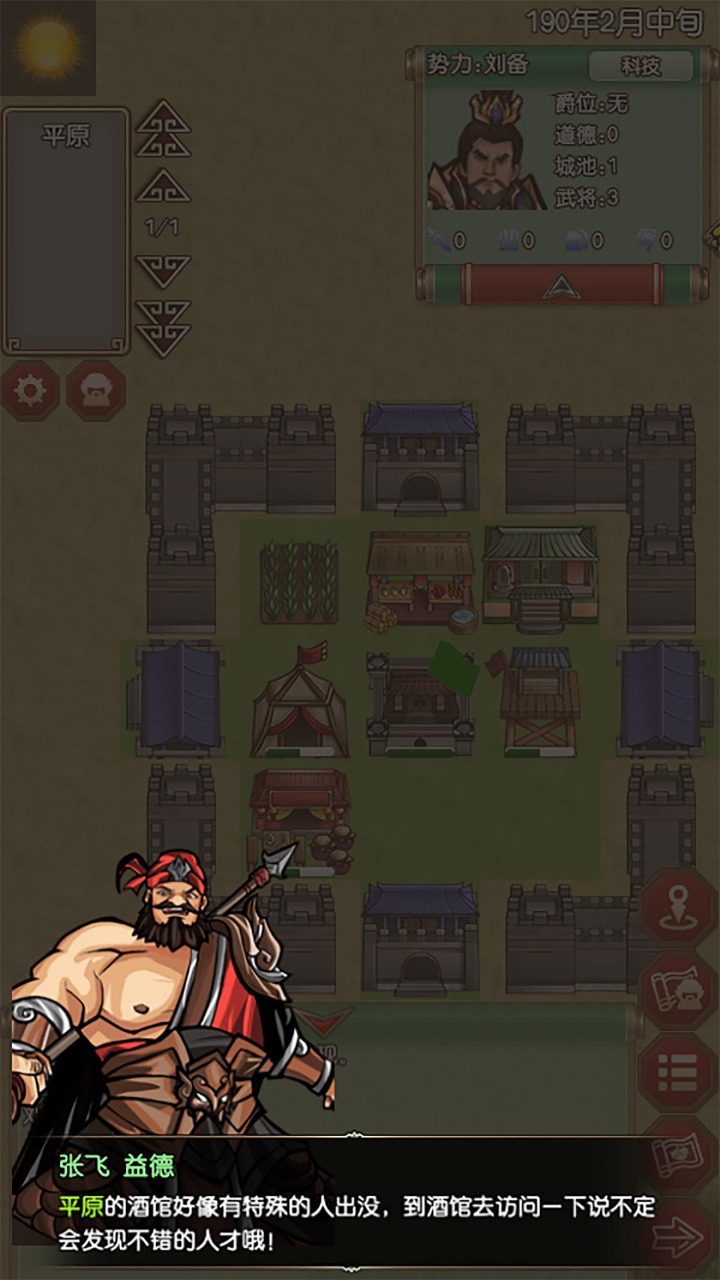Screen dimensions: 720x1280
Task: Go to previous city with single-up arrow
Action: [x=163, y=187]
